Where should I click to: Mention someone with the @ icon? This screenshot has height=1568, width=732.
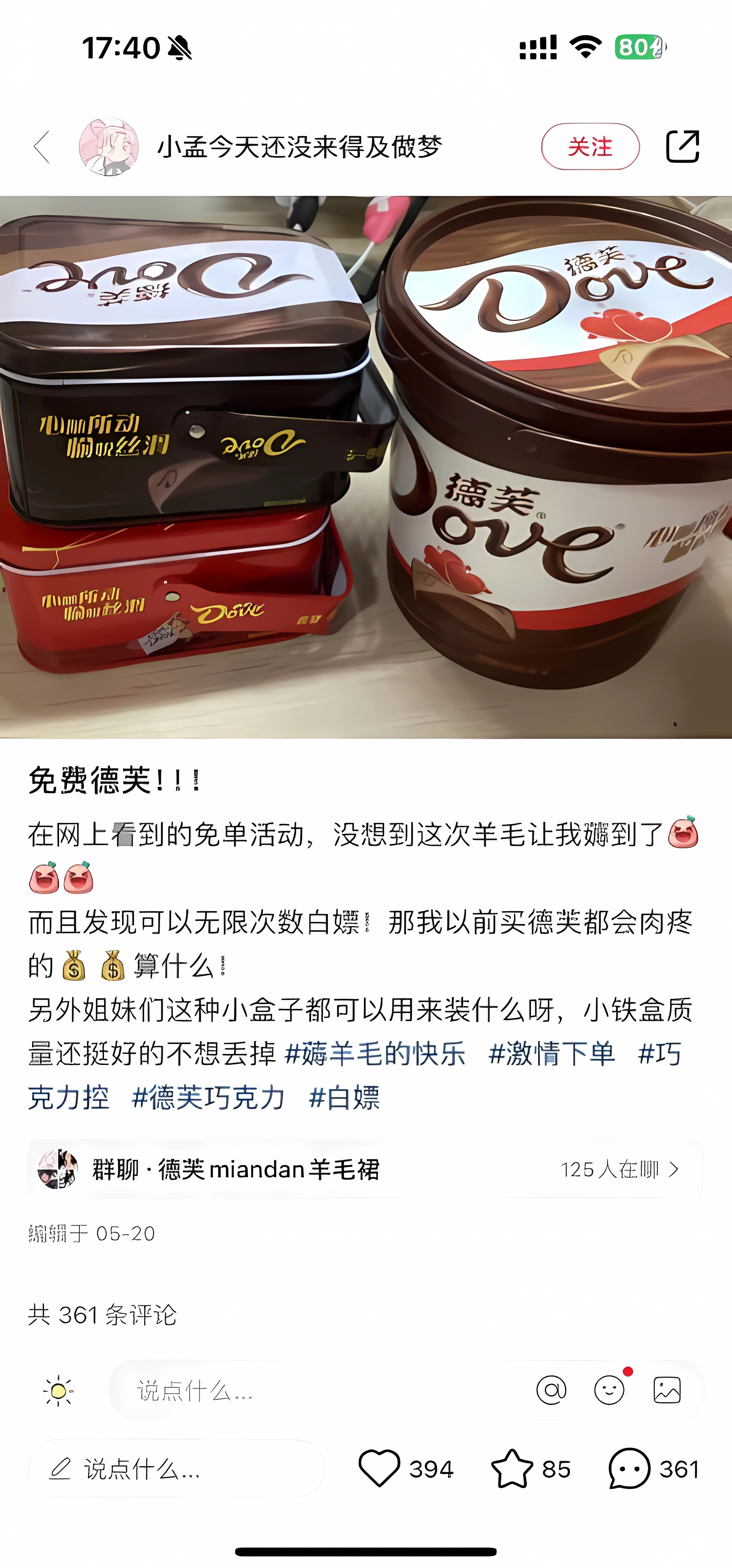click(x=551, y=1391)
